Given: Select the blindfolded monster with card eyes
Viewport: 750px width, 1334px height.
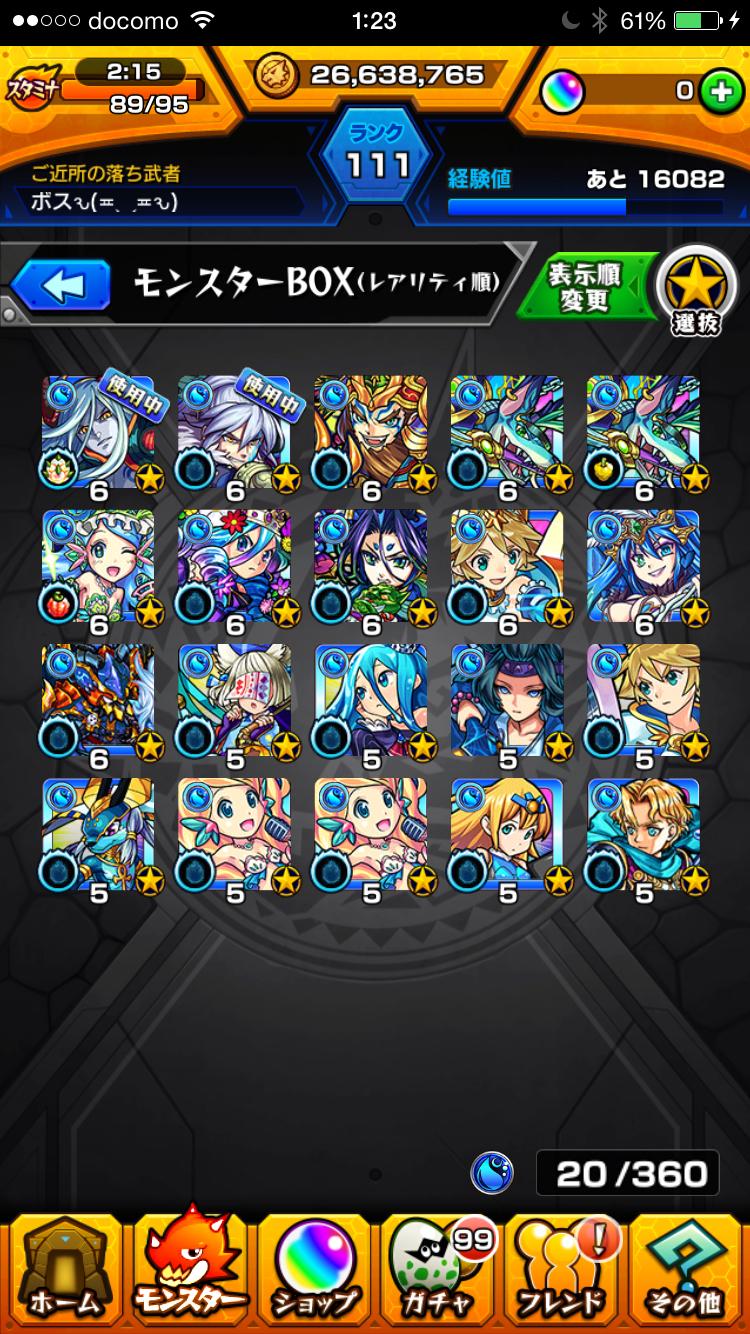Looking at the screenshot, I should click(x=234, y=701).
